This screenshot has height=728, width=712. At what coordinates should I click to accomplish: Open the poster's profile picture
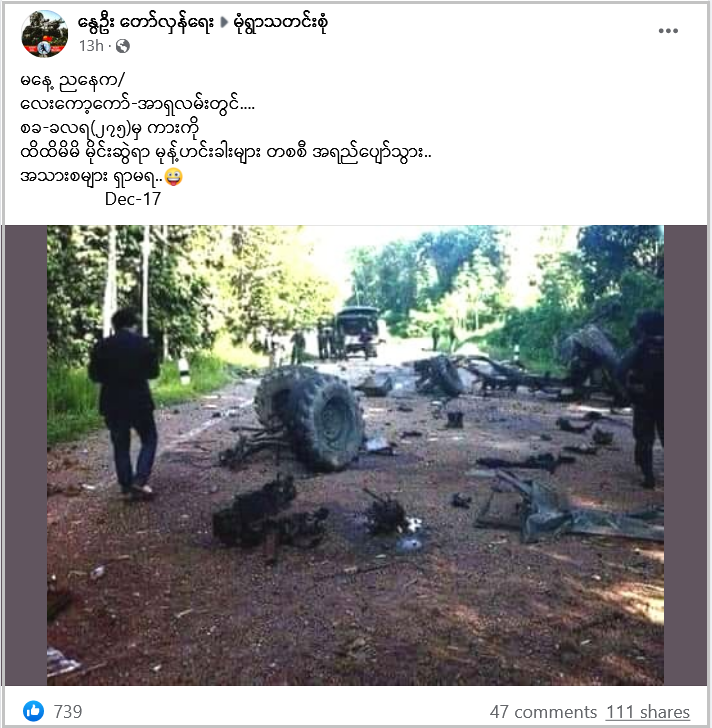pos(44,34)
